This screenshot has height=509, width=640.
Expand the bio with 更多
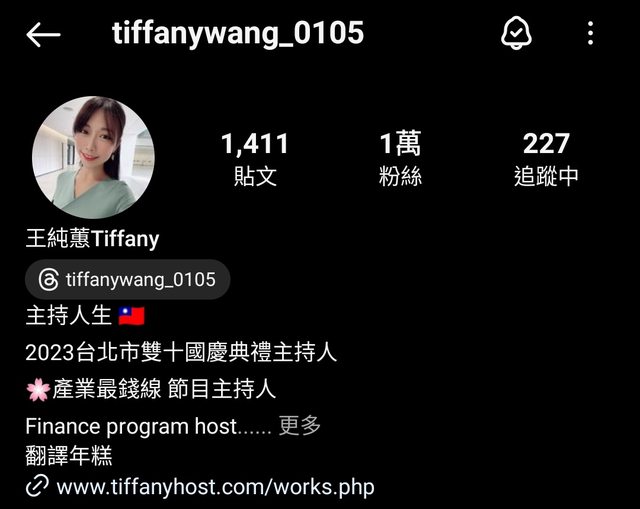[300, 426]
